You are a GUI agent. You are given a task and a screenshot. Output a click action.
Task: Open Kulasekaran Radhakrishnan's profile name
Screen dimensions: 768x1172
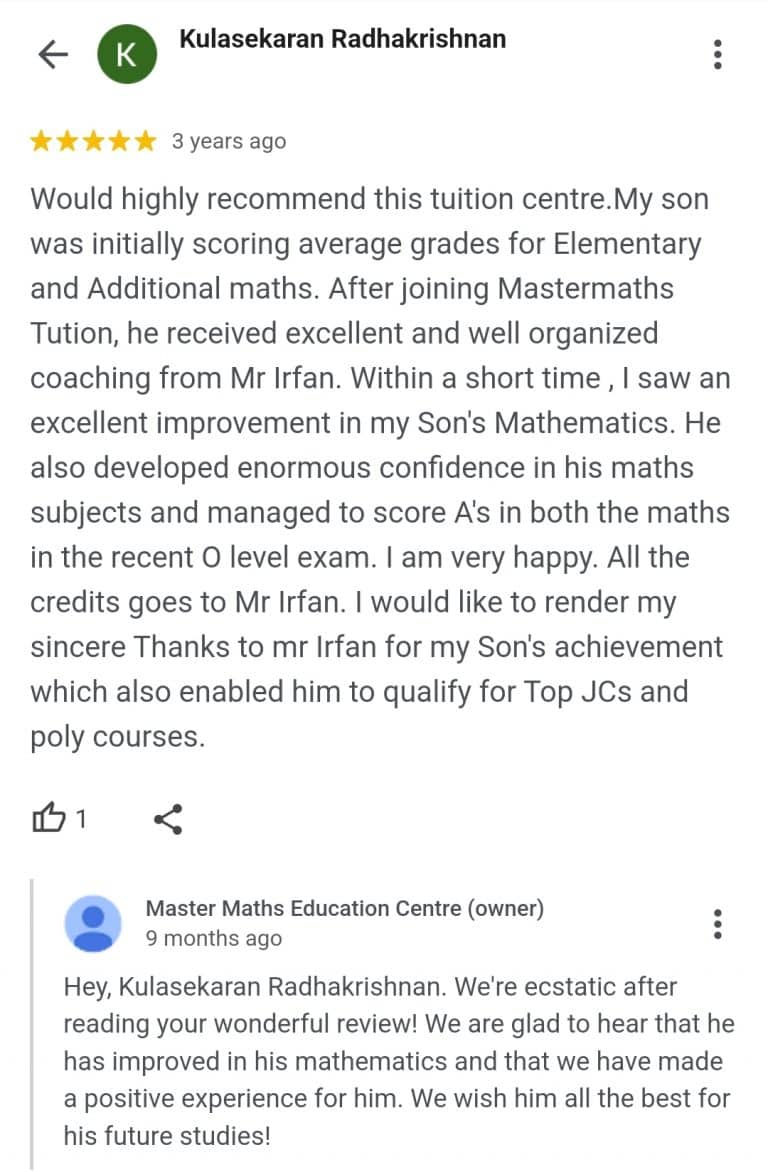pyautogui.click(x=342, y=40)
